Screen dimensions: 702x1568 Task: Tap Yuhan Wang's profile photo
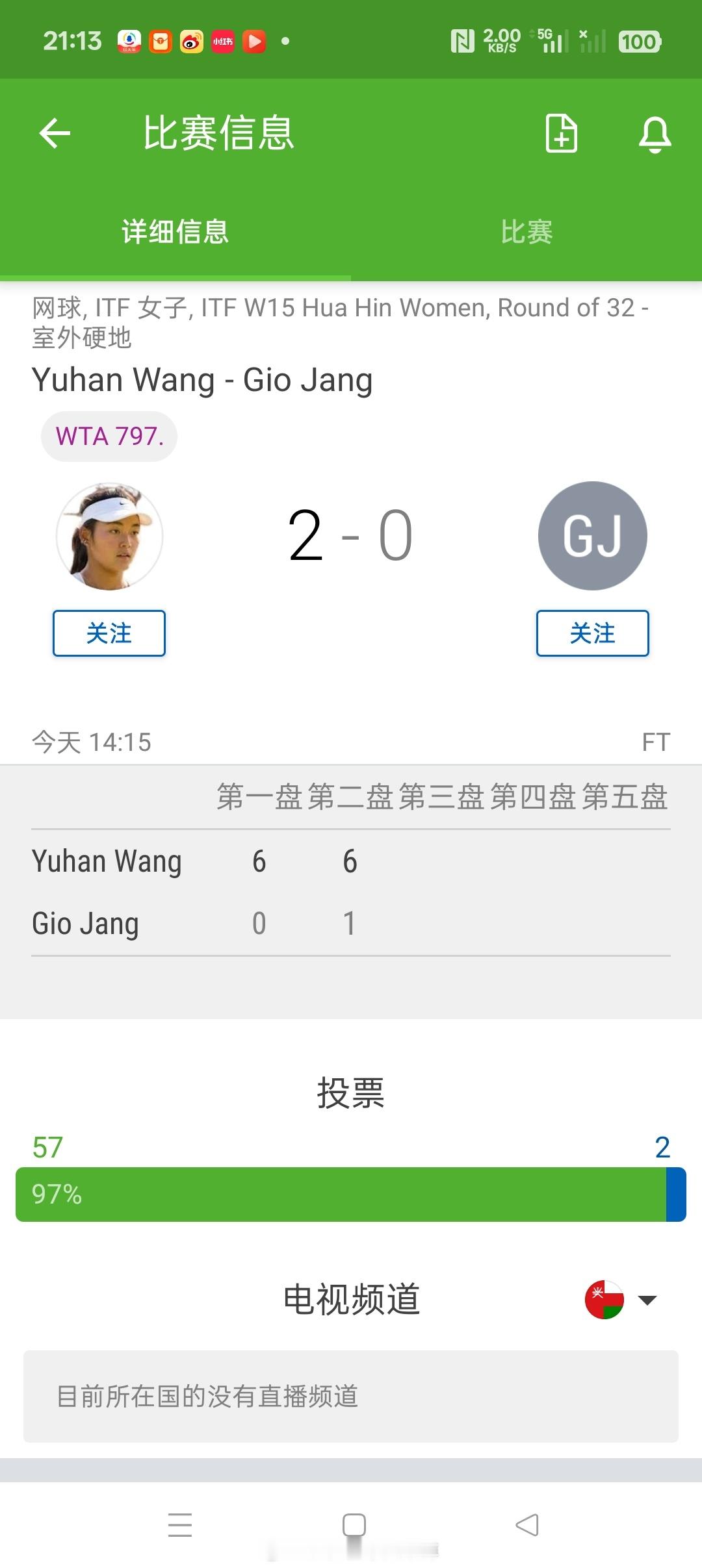click(x=109, y=535)
